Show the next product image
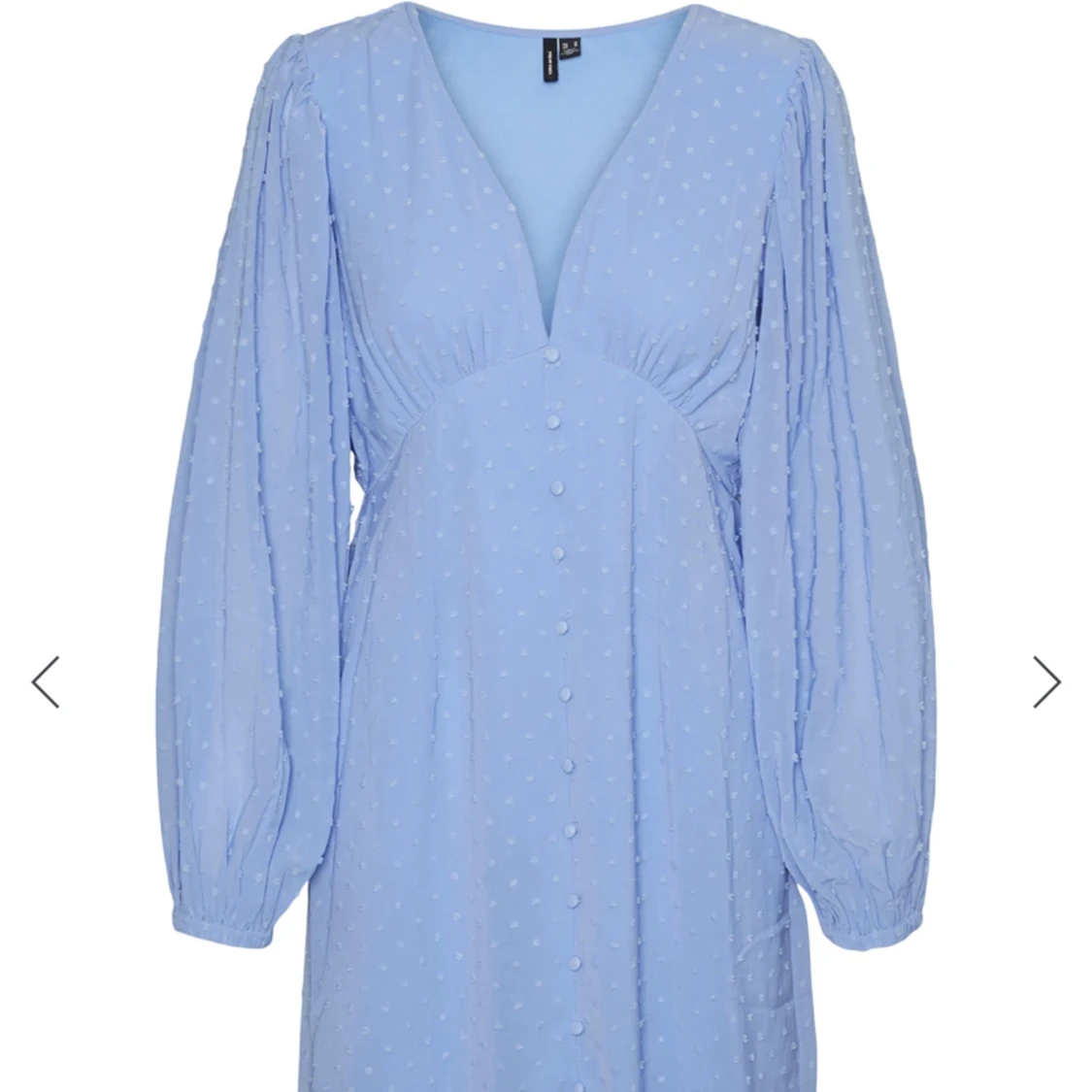1092x1092 pixels. point(1045,681)
